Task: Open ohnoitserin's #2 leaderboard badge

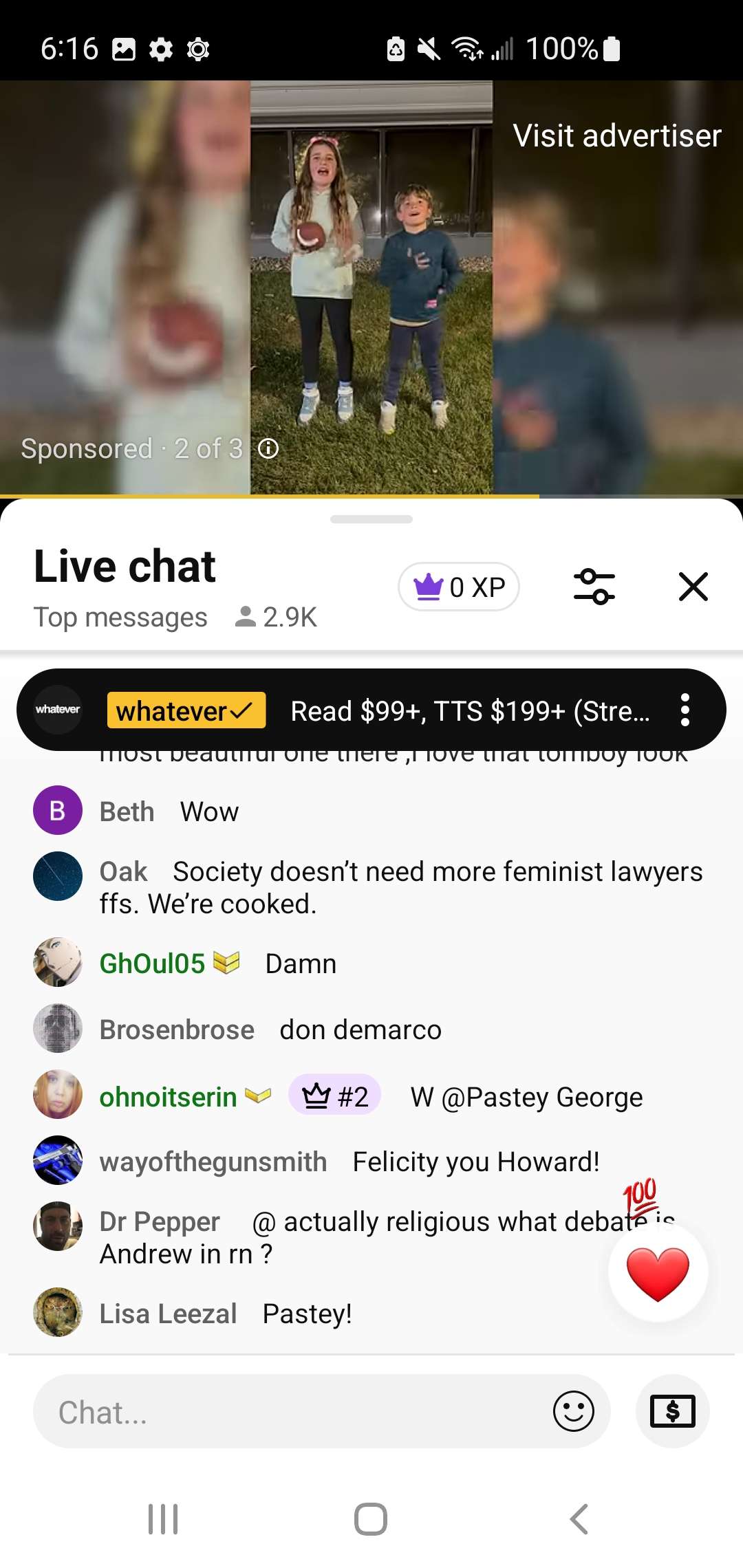Action: tap(335, 1096)
